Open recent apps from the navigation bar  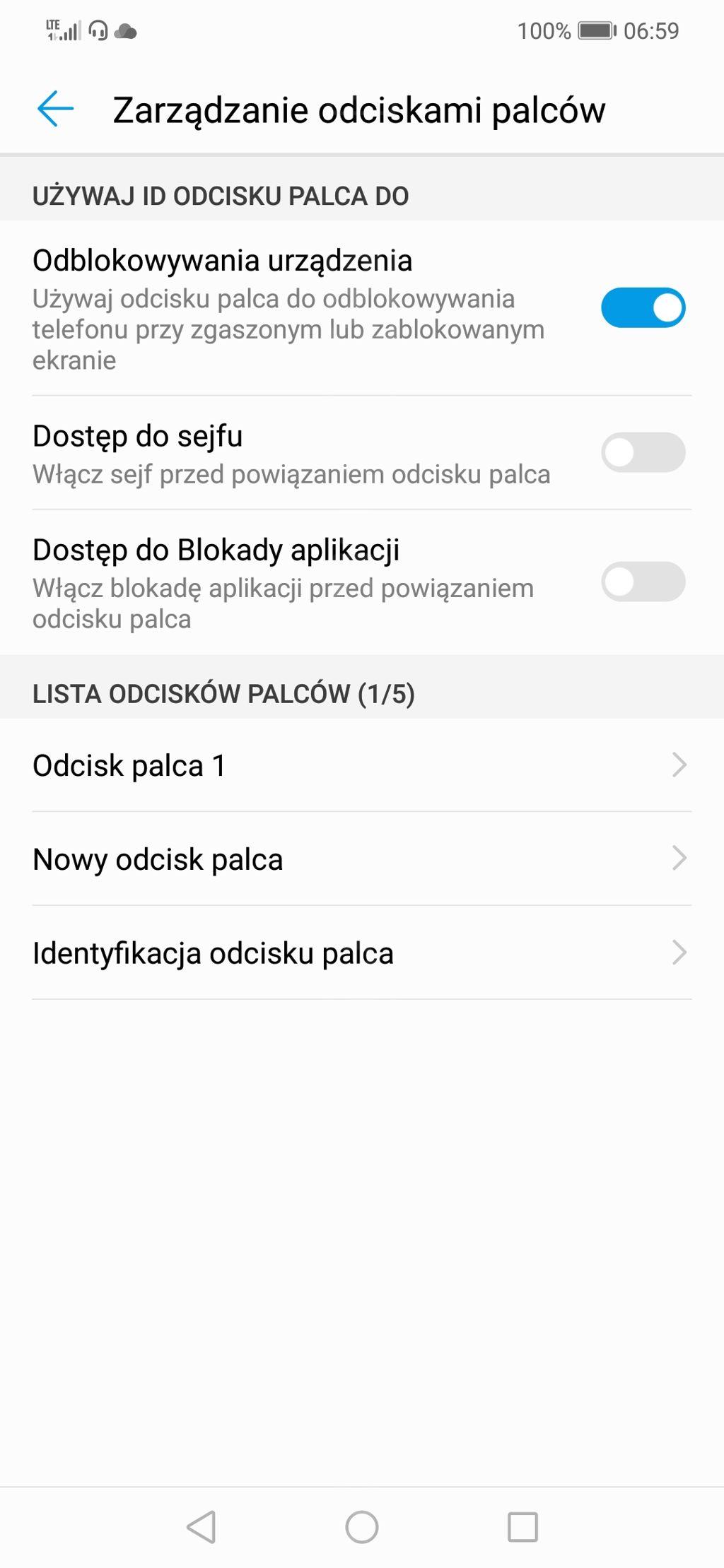523,1527
